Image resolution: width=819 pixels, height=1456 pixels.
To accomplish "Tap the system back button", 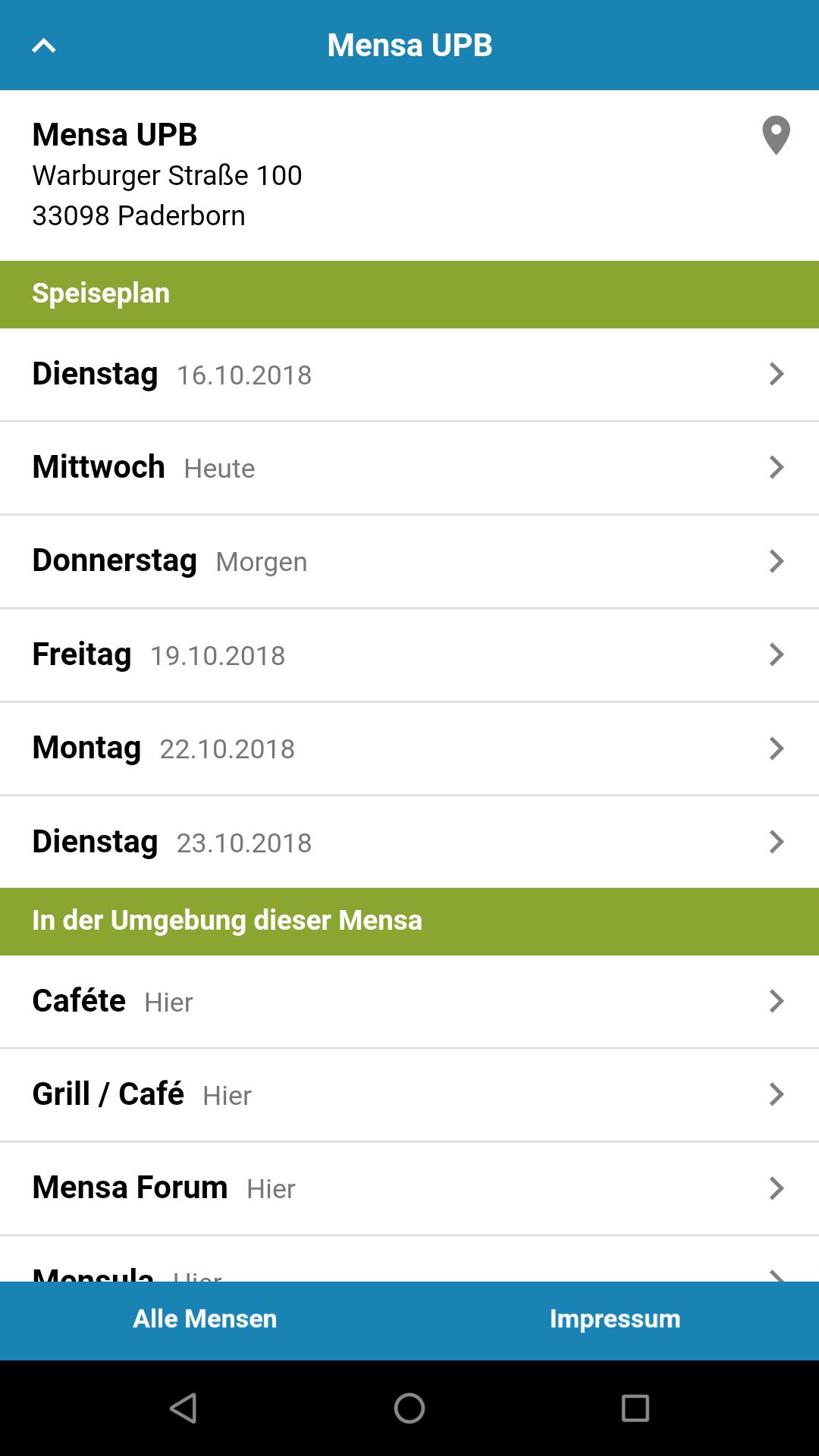I will click(184, 1408).
